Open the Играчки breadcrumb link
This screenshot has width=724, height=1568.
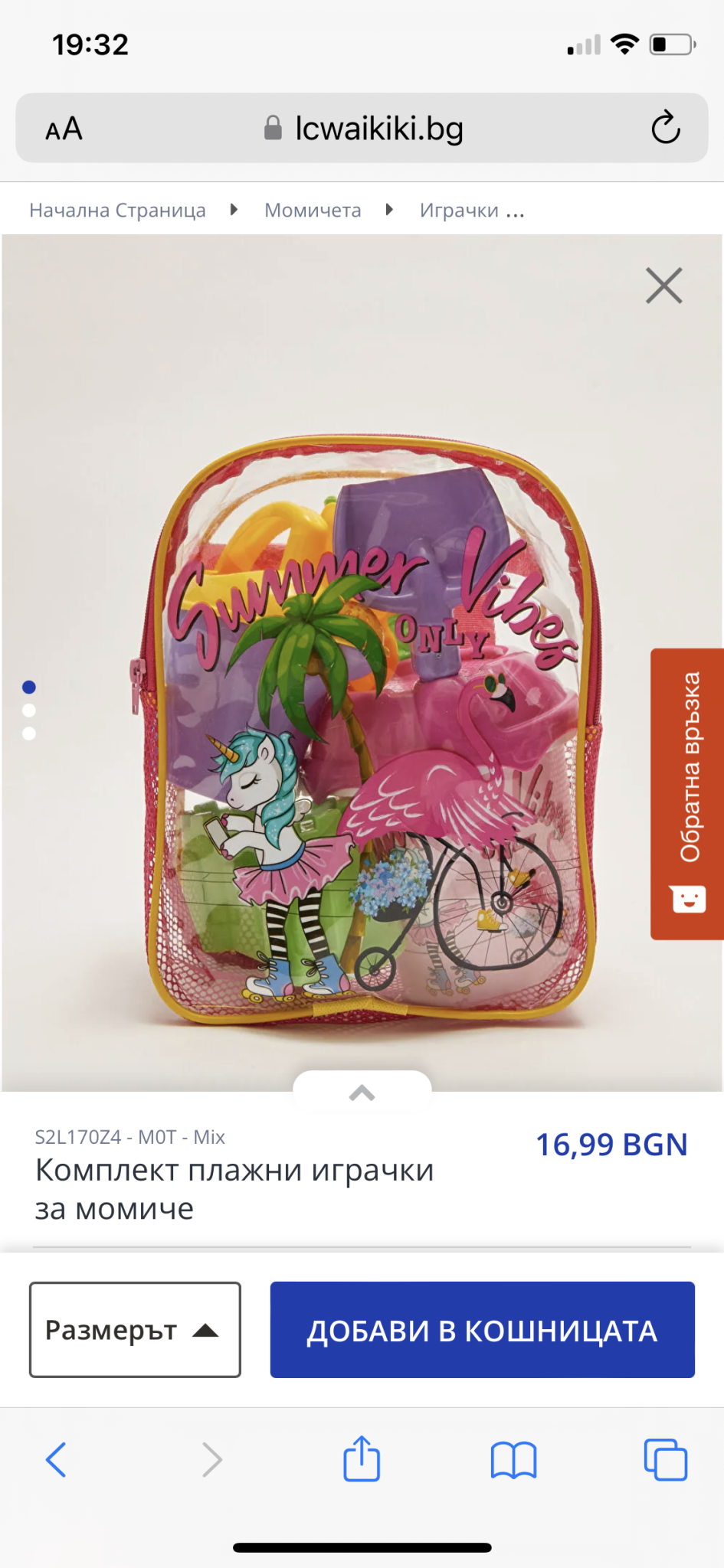click(460, 210)
